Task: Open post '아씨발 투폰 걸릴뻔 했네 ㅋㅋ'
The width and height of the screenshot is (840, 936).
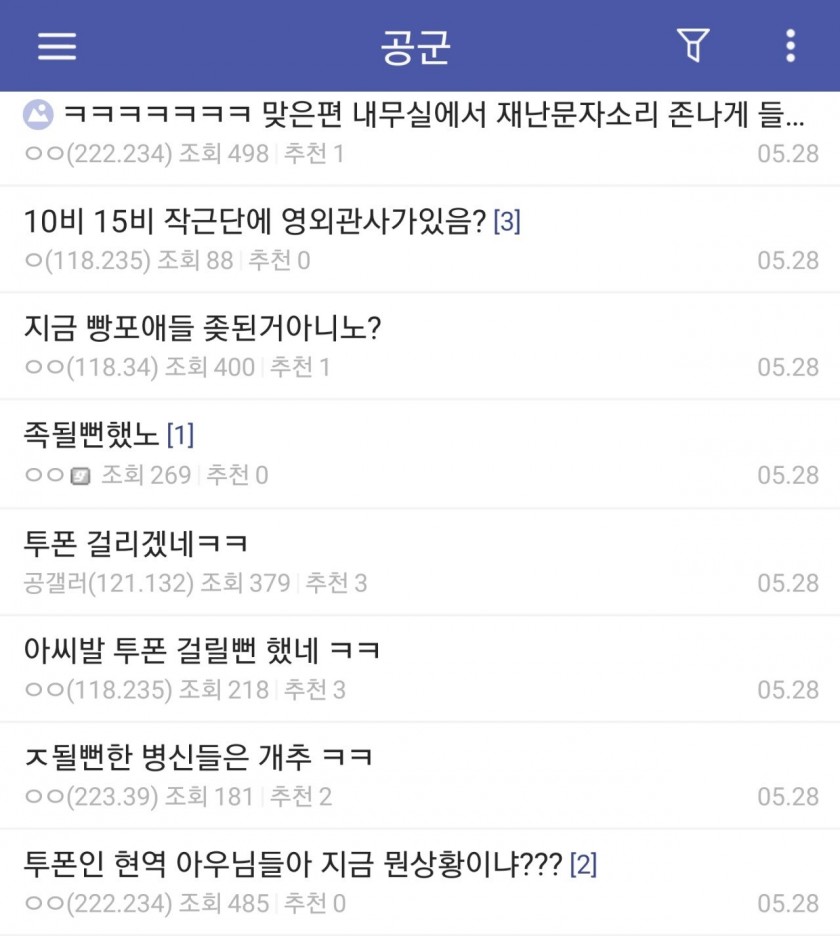Action: click(201, 650)
